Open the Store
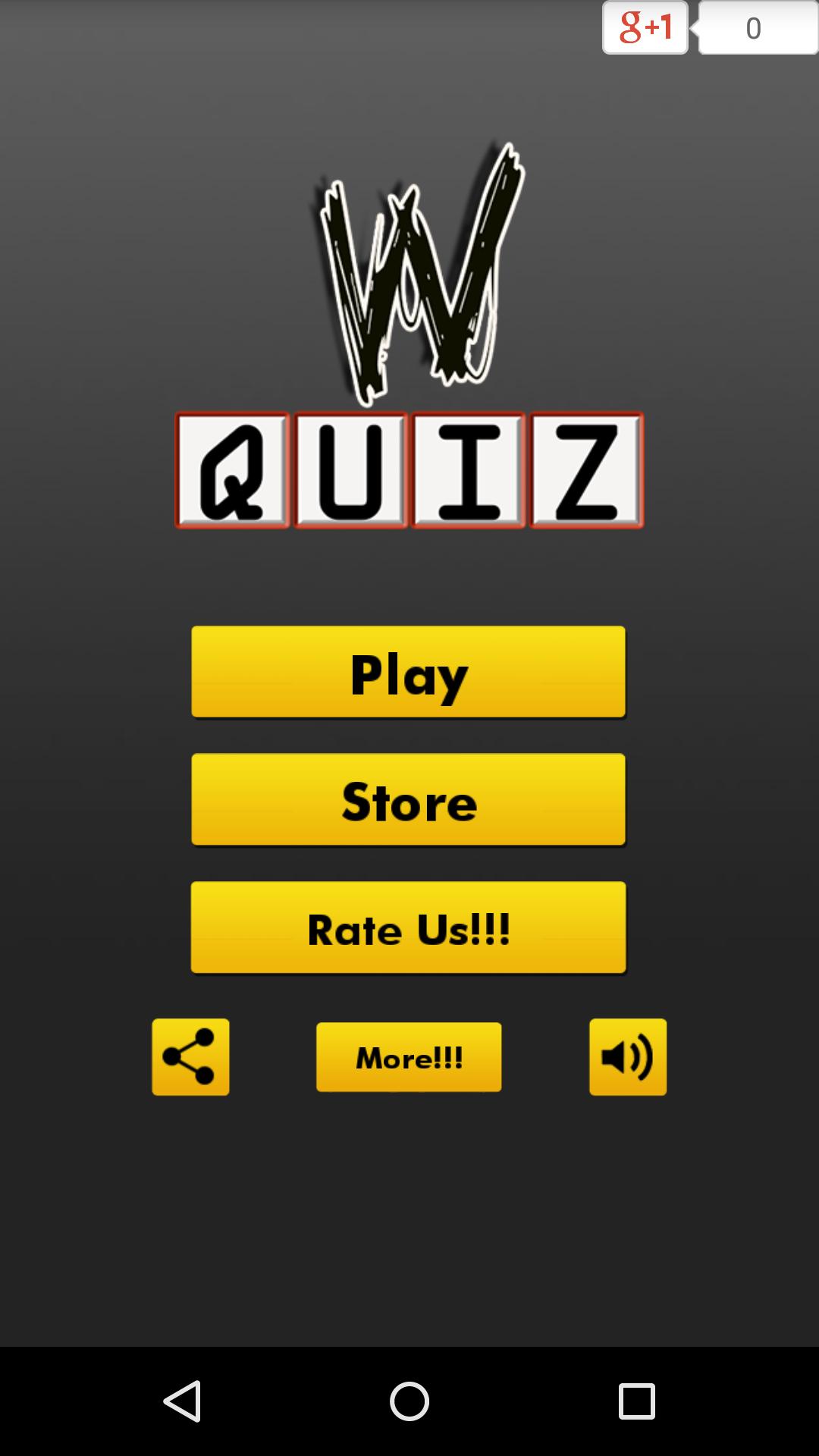 tap(408, 799)
